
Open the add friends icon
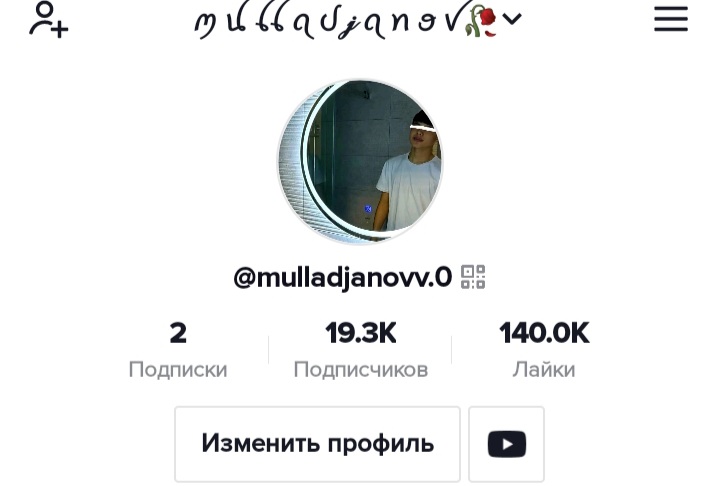47,19
